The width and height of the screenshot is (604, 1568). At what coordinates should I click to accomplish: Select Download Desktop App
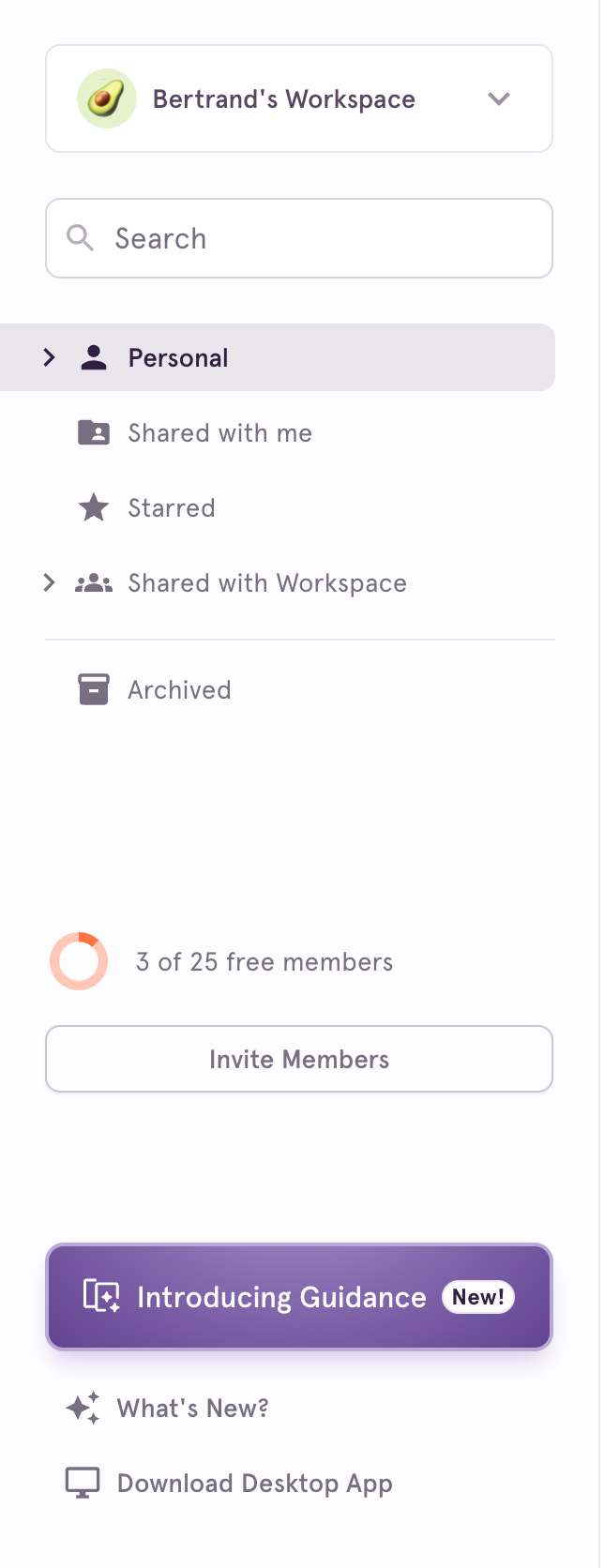(x=253, y=1484)
